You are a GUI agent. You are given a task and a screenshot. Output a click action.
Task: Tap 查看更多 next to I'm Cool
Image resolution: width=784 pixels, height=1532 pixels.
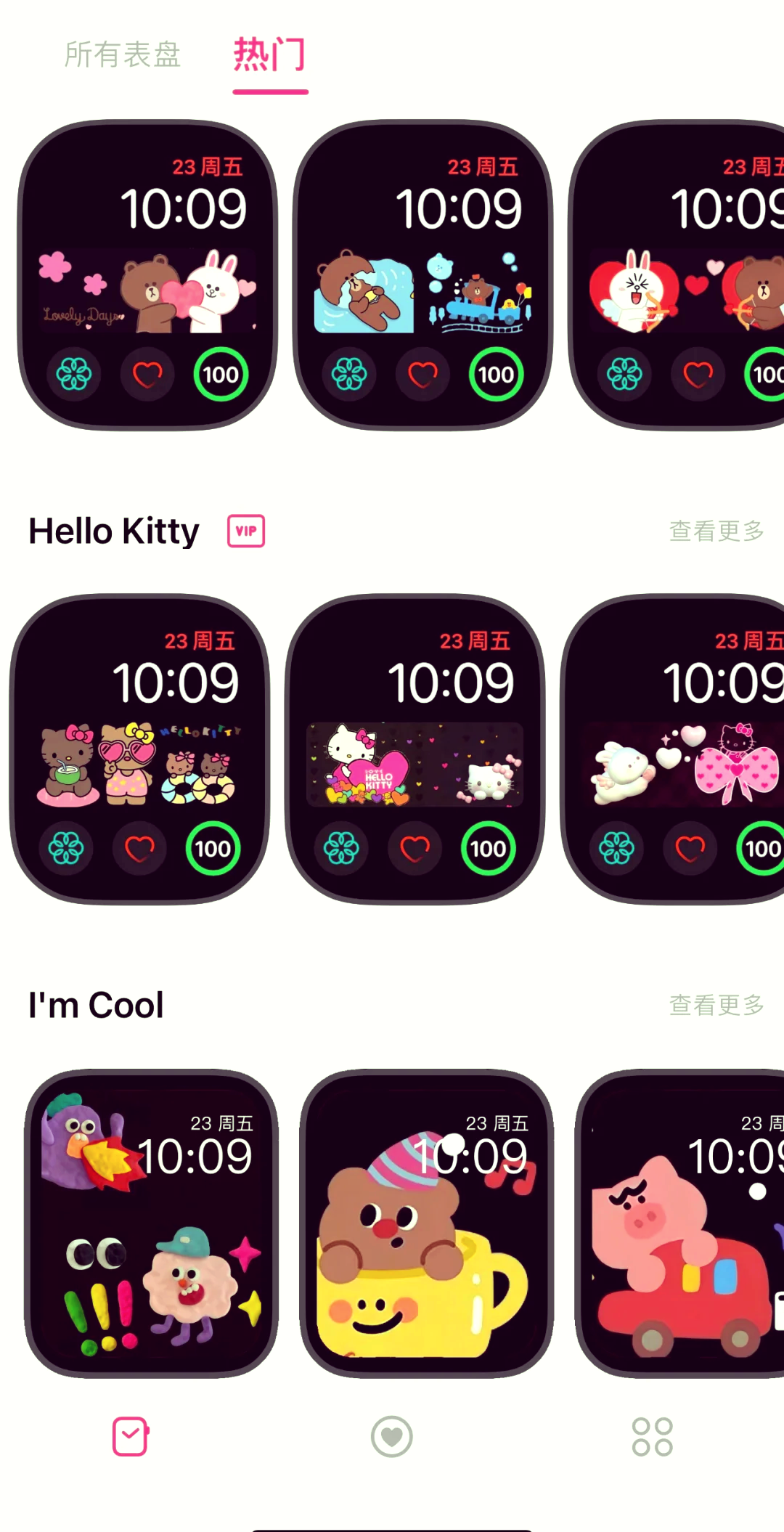pos(716,1006)
